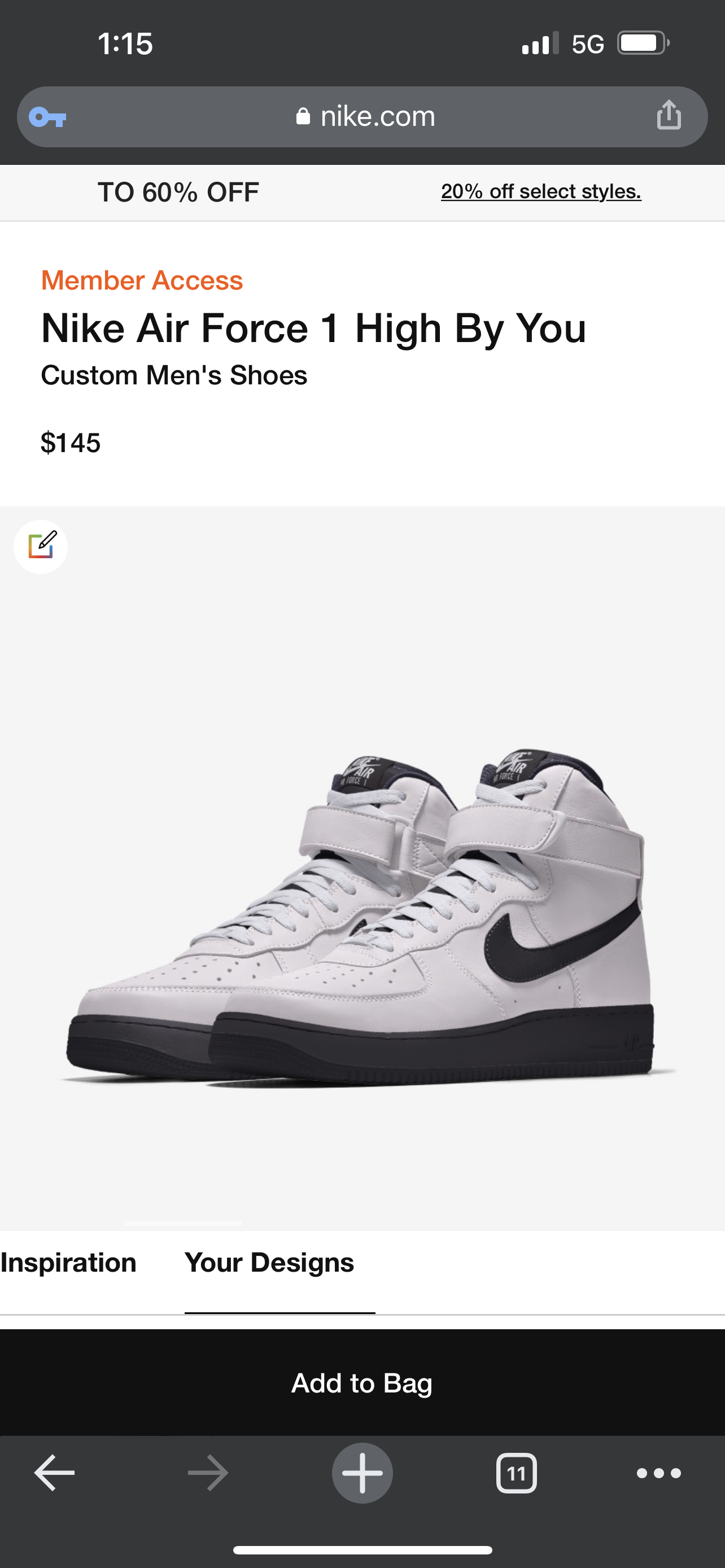
Task: Open the shoe customize edit icon
Action: point(41,546)
